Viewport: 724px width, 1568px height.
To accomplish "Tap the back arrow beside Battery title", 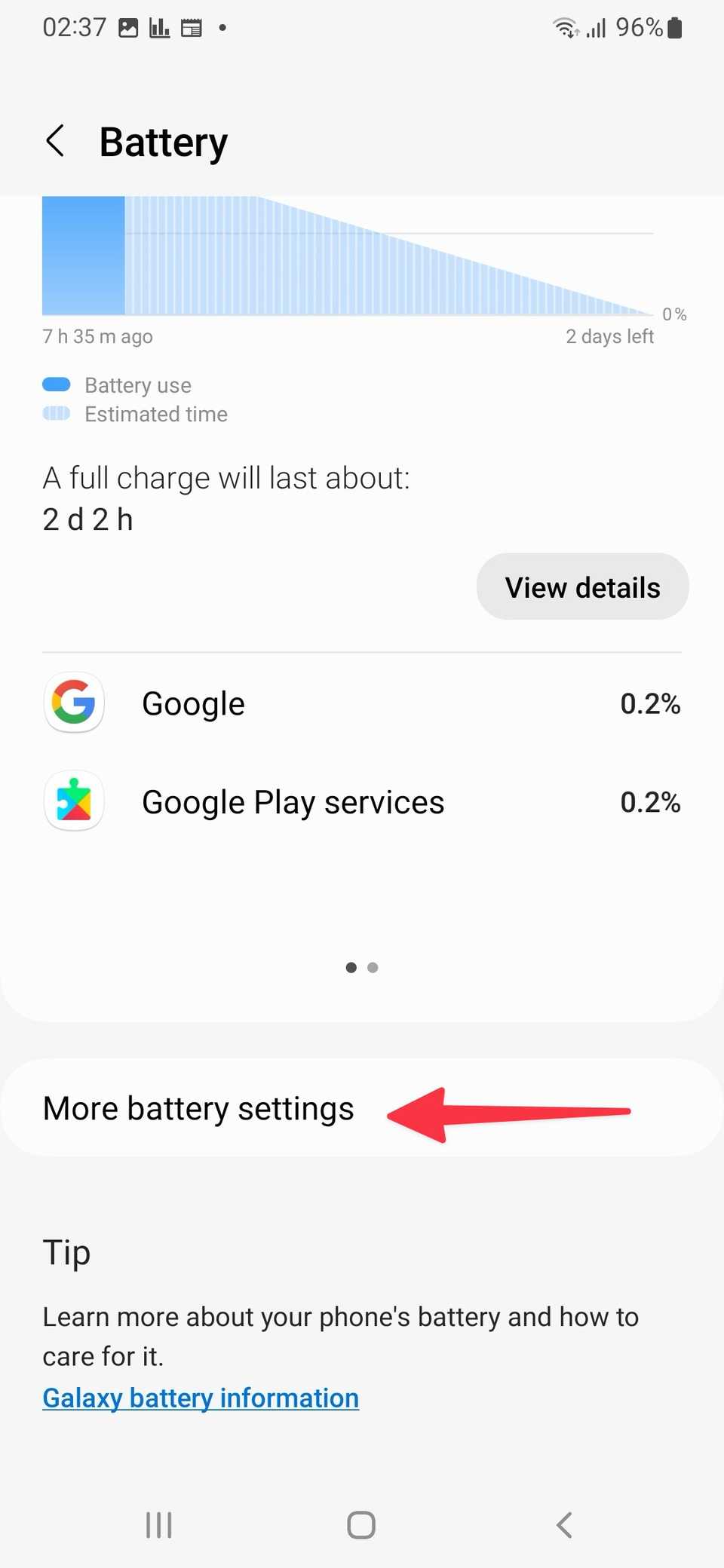I will click(x=55, y=140).
